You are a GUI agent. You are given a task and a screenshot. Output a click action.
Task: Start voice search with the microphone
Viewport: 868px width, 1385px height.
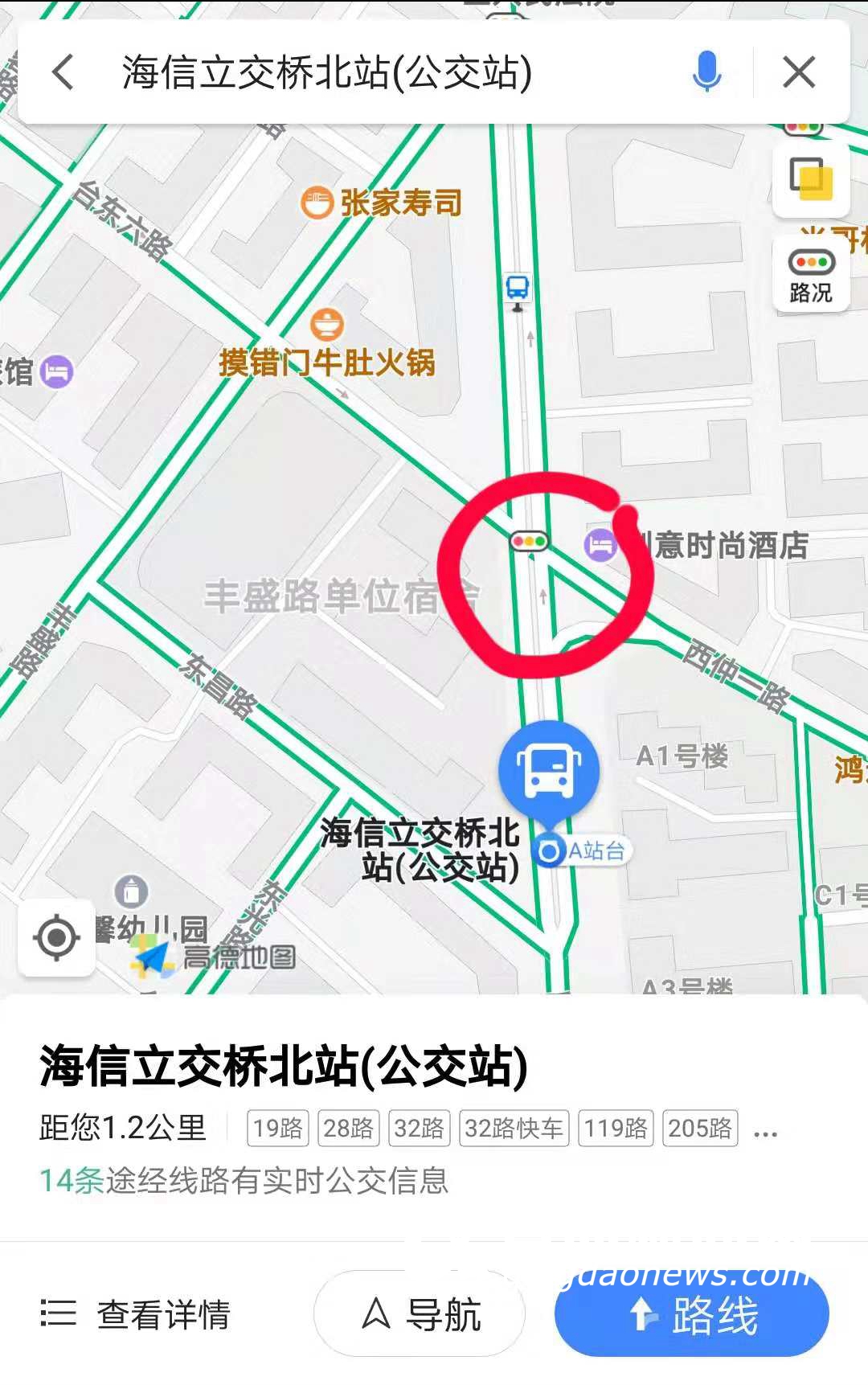(706, 72)
